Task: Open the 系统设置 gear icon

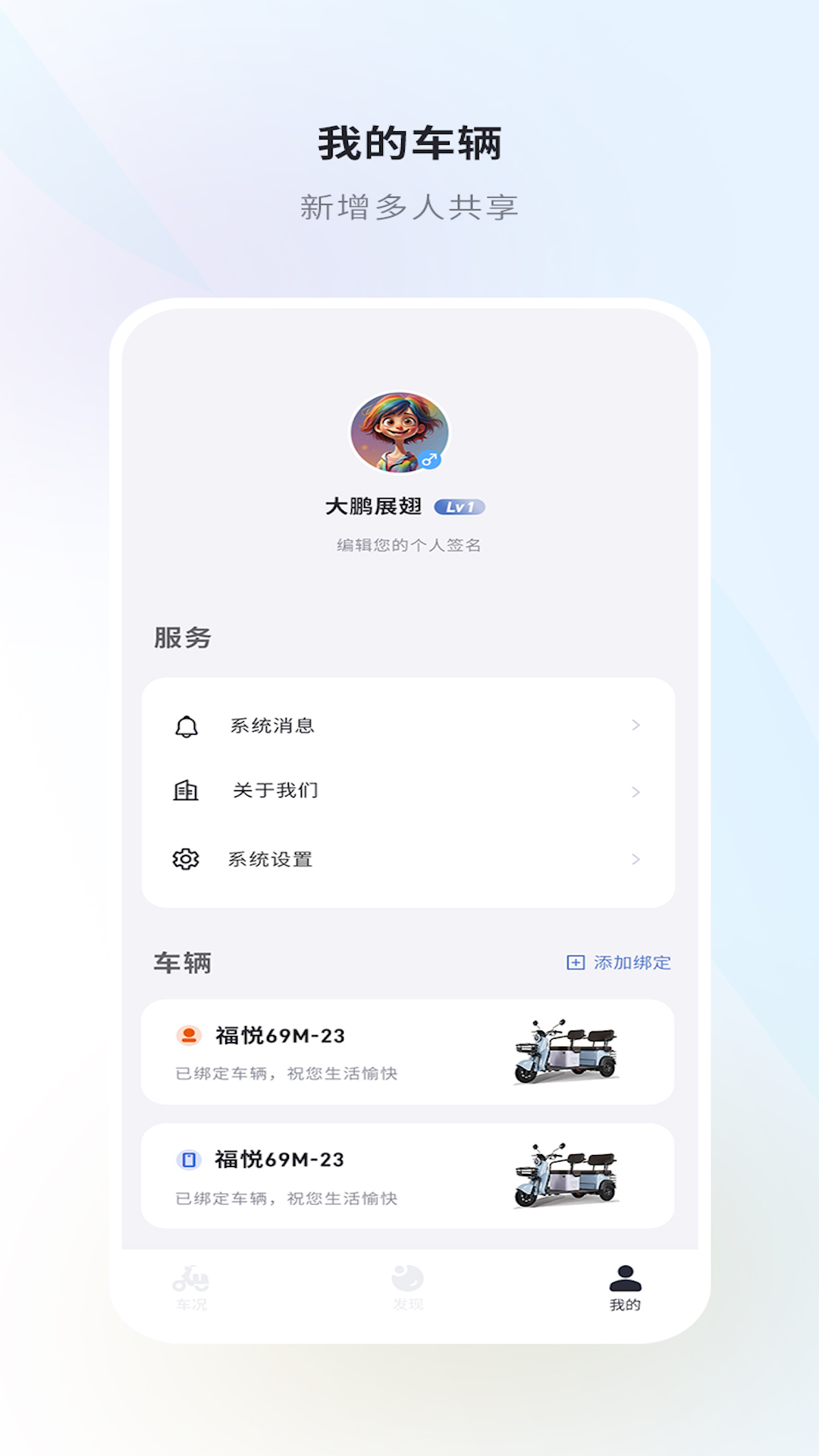Action: point(187,858)
